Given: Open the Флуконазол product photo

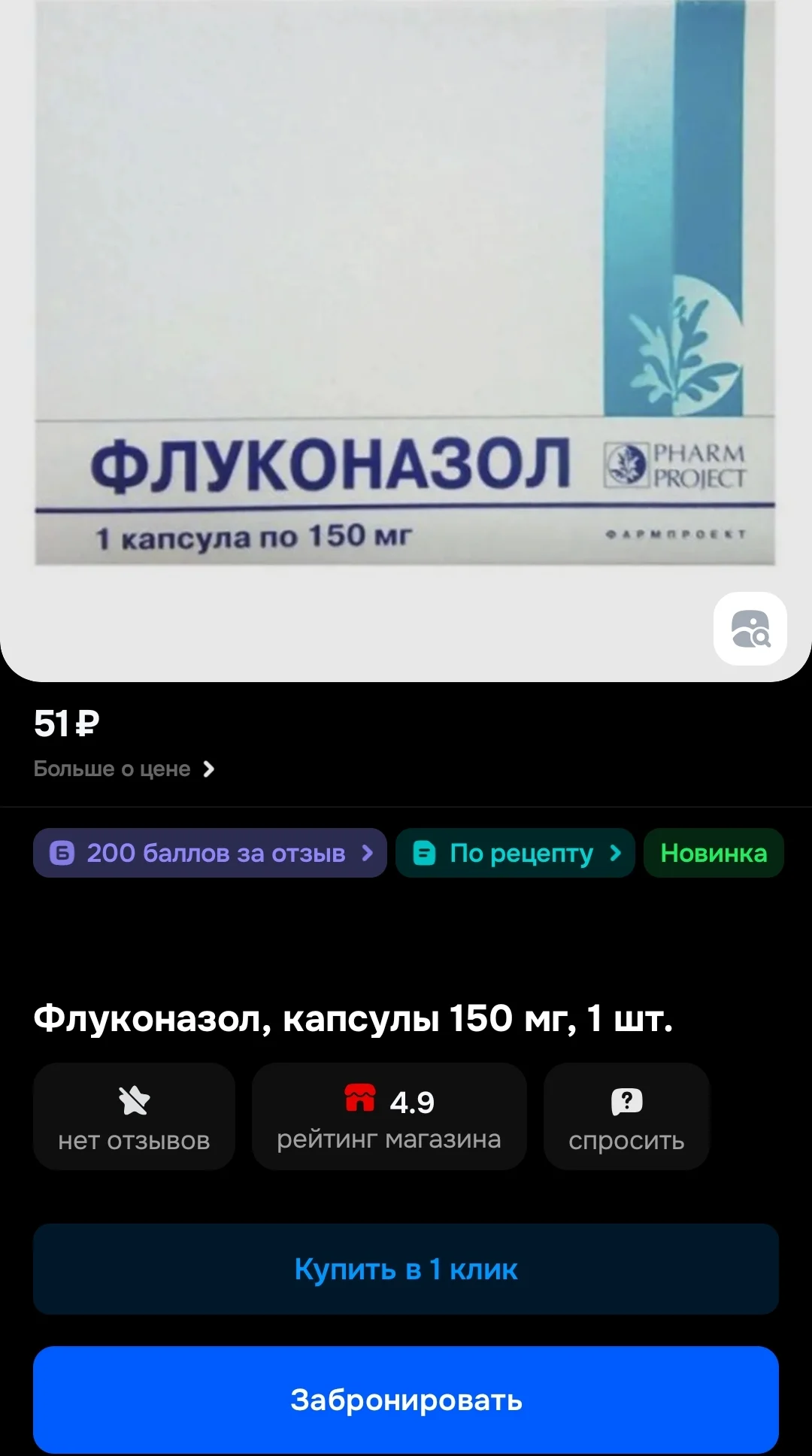Looking at the screenshot, I should pos(404,282).
